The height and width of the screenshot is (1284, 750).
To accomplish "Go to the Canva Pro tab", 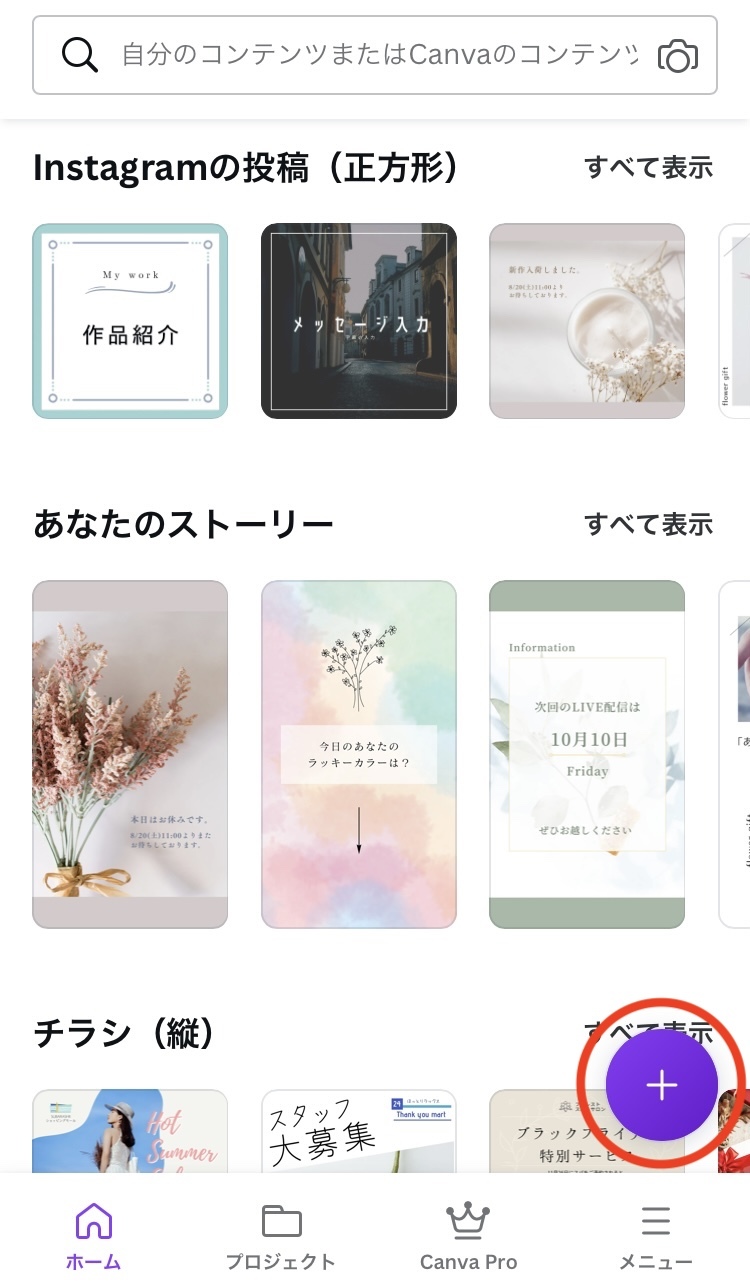I will (x=468, y=1236).
